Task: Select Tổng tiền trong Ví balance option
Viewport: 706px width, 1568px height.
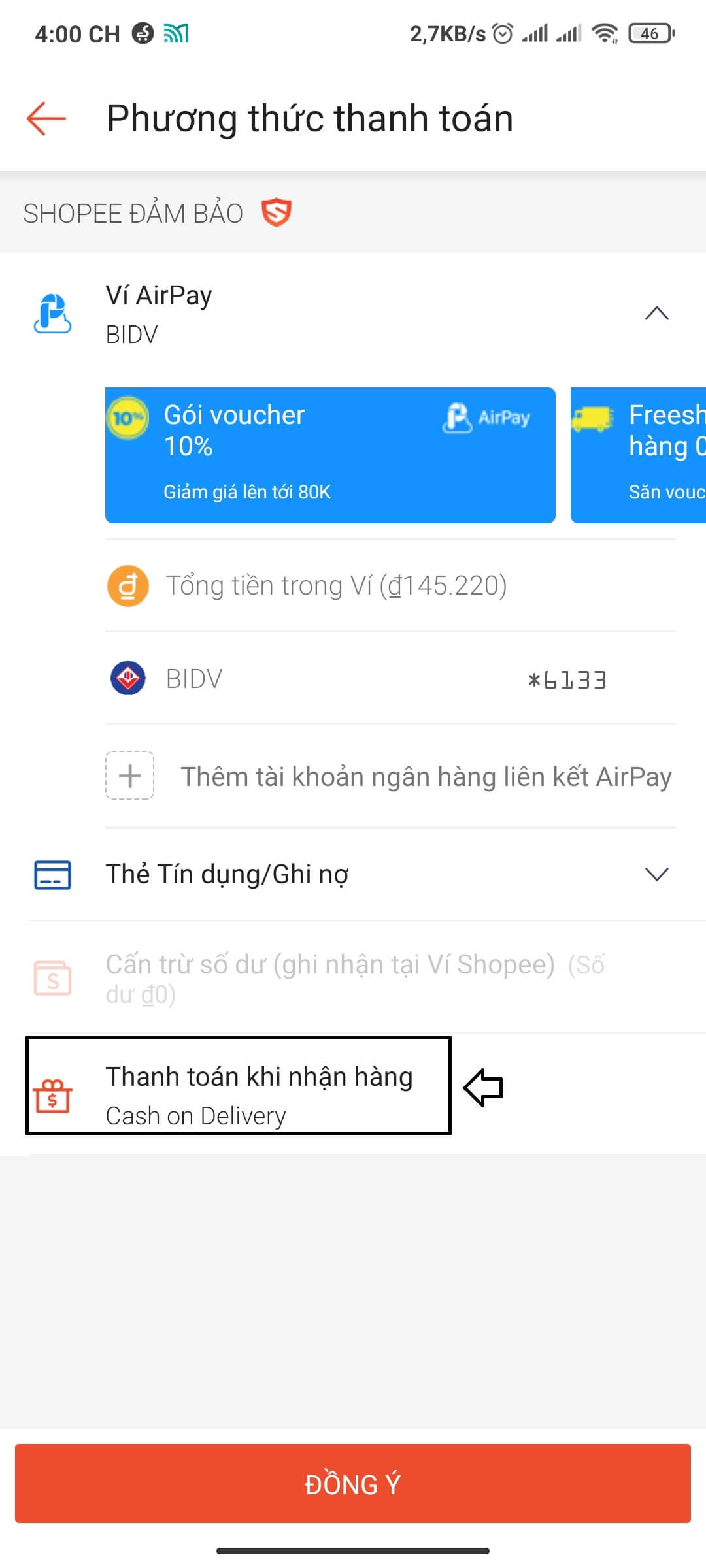Action: (390, 586)
